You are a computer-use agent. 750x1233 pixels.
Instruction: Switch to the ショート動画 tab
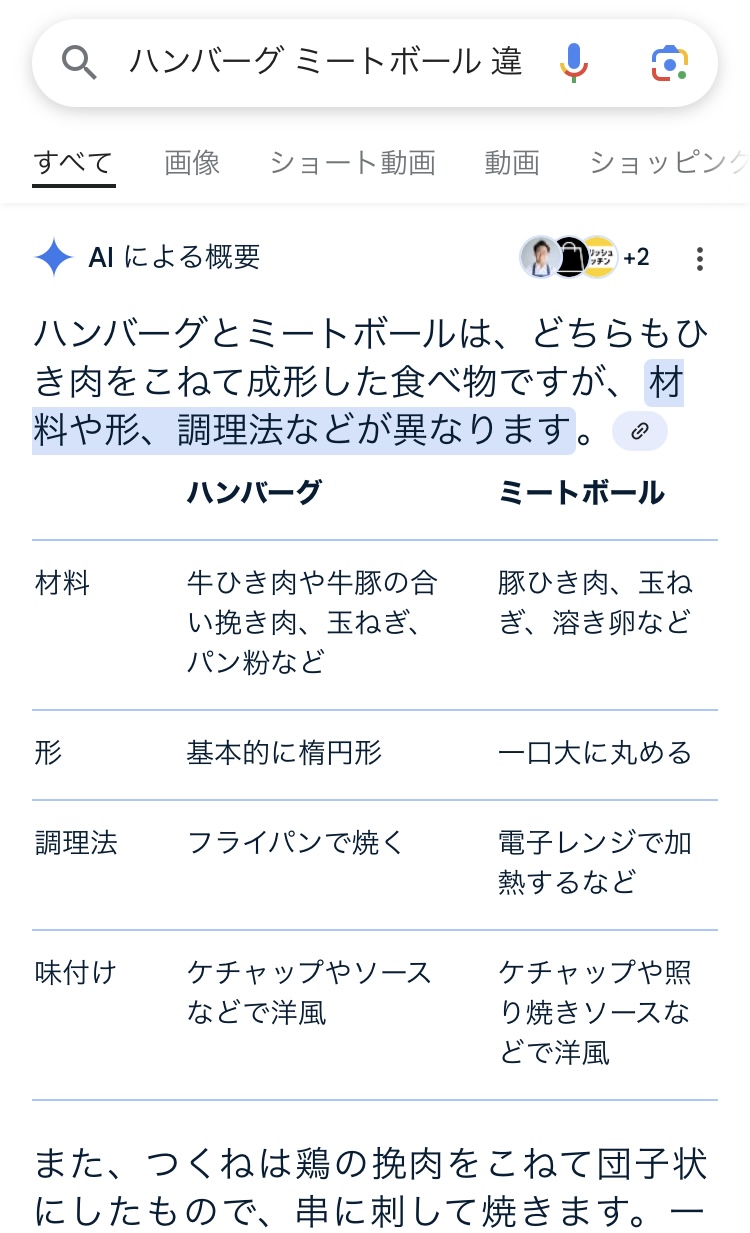[x=352, y=162]
